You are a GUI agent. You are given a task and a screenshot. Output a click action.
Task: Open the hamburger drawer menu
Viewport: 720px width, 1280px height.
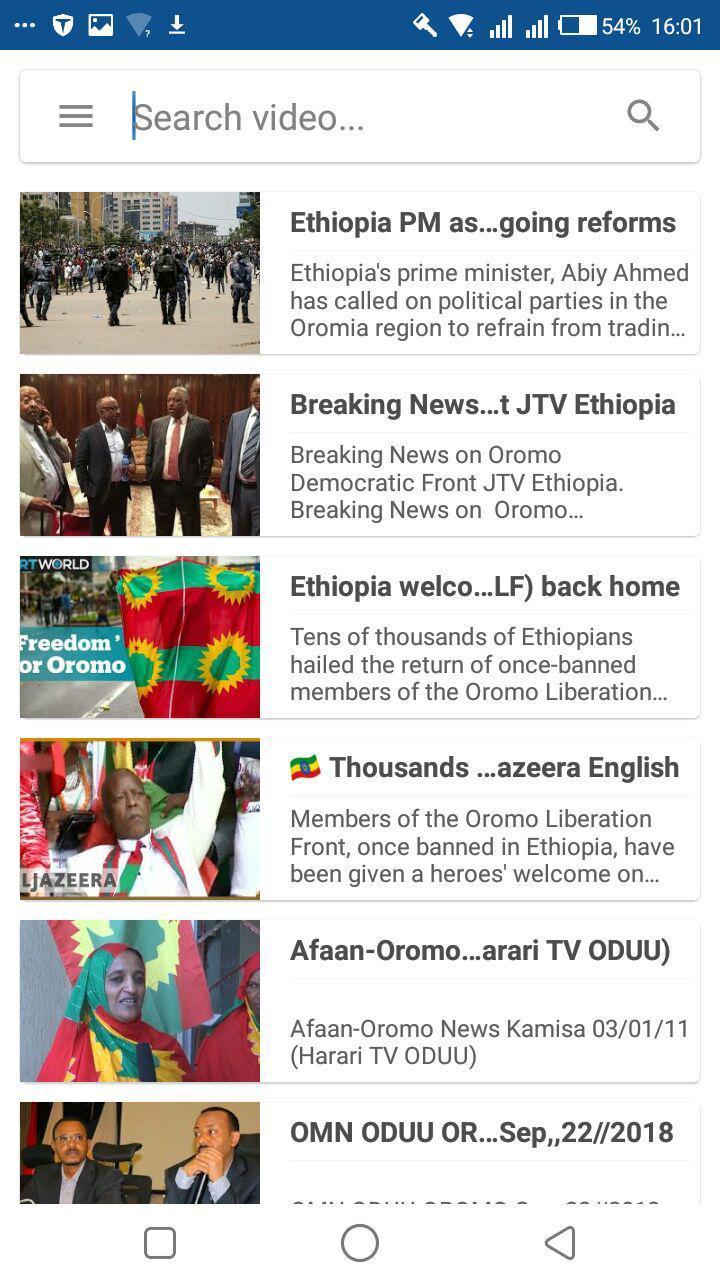click(x=76, y=117)
